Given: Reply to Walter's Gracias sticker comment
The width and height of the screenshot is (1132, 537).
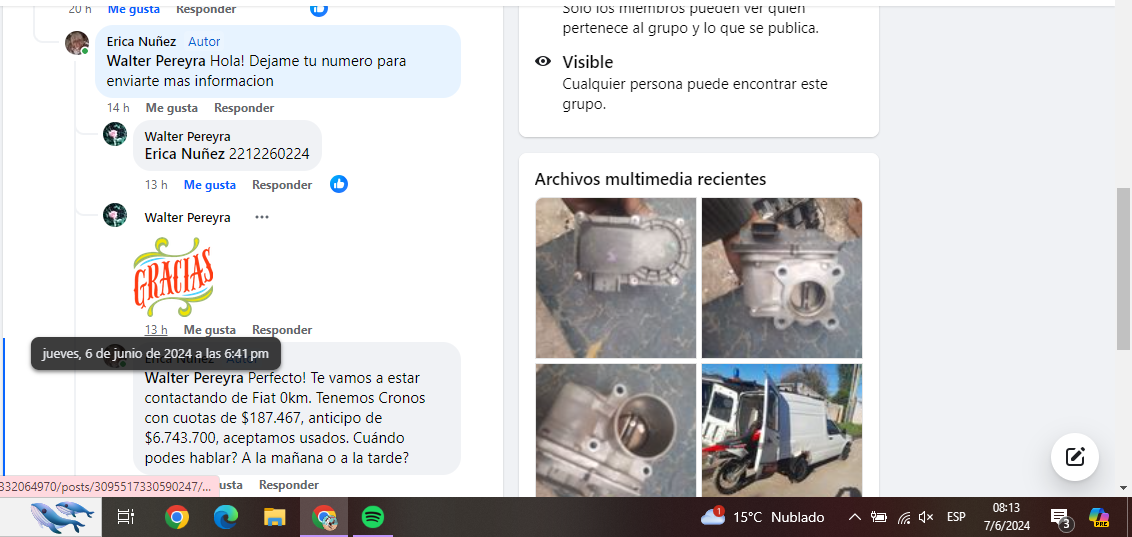Looking at the screenshot, I should 281,330.
